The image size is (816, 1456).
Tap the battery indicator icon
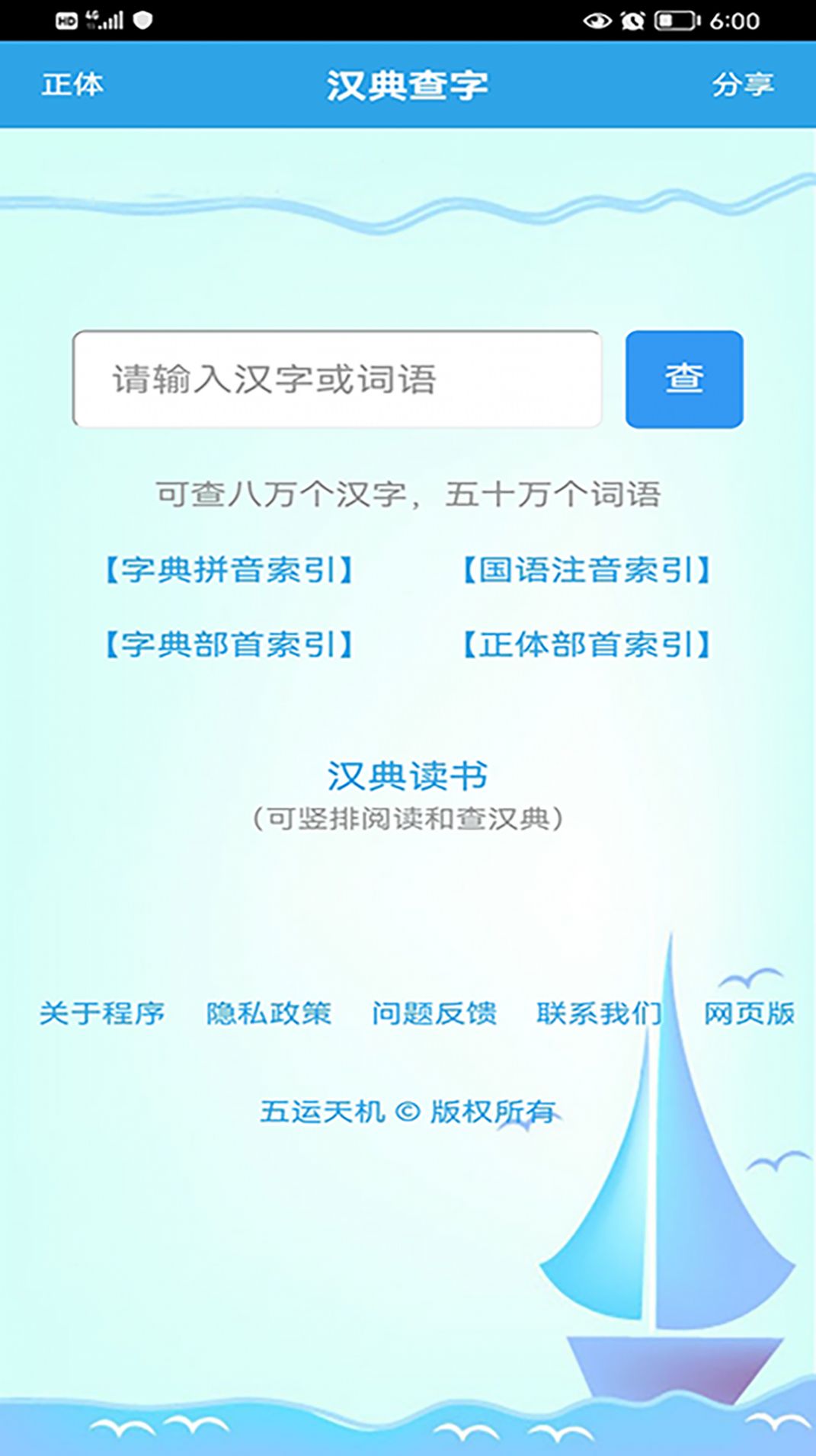[x=674, y=20]
